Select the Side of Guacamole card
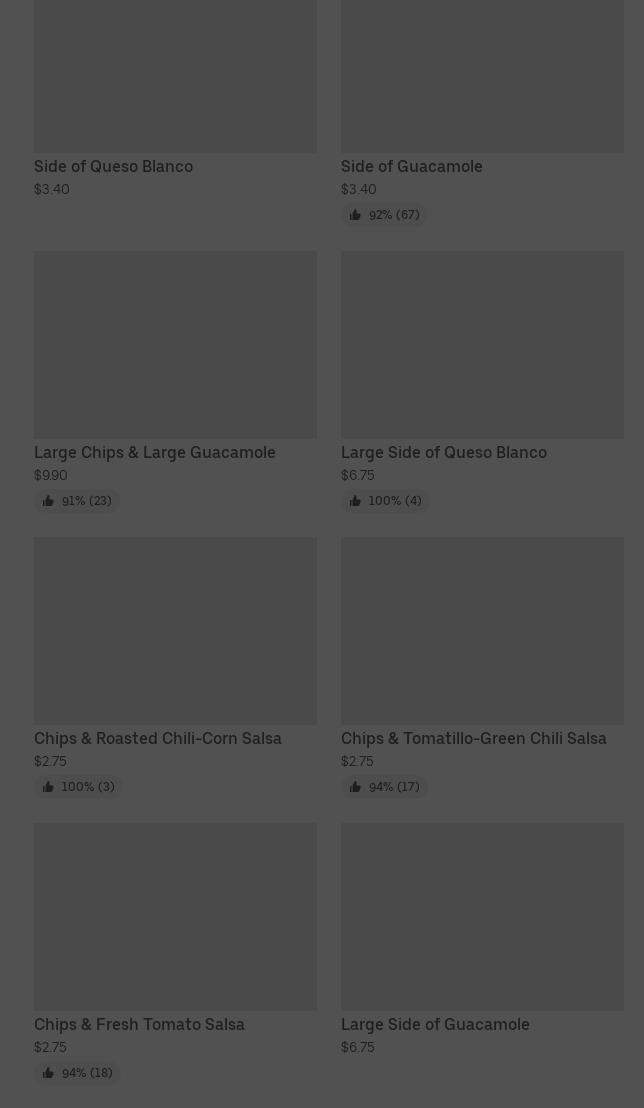The width and height of the screenshot is (644, 1108). [482, 112]
